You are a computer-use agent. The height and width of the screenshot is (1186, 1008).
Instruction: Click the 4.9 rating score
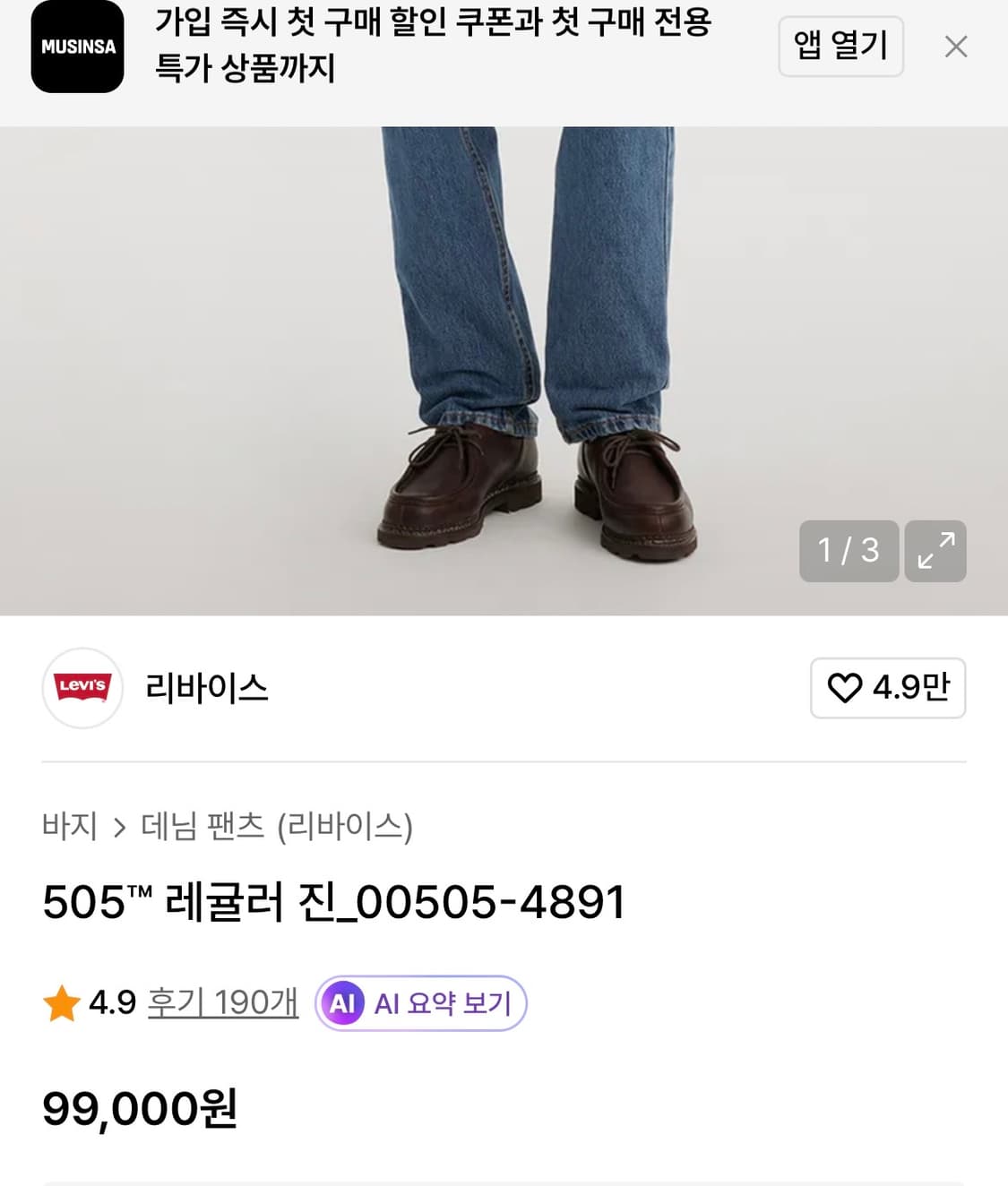pos(108,1003)
